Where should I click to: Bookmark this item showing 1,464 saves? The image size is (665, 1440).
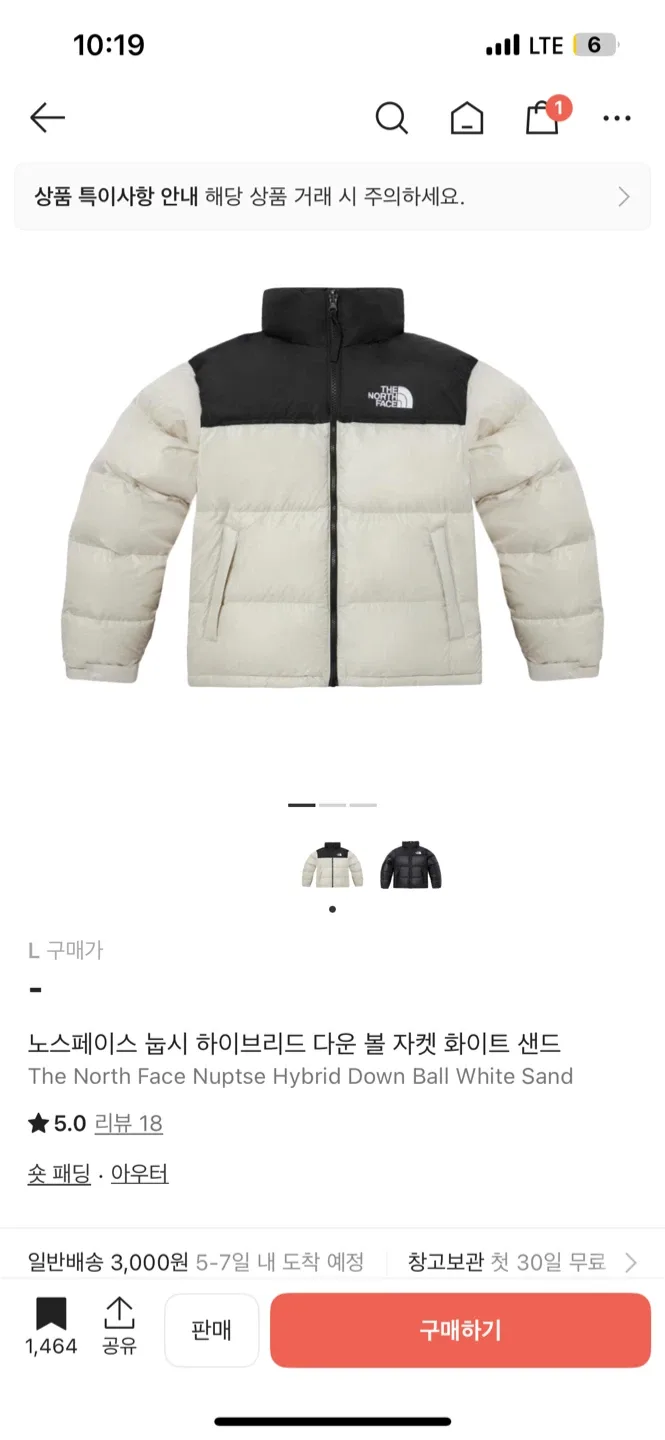tap(51, 1327)
